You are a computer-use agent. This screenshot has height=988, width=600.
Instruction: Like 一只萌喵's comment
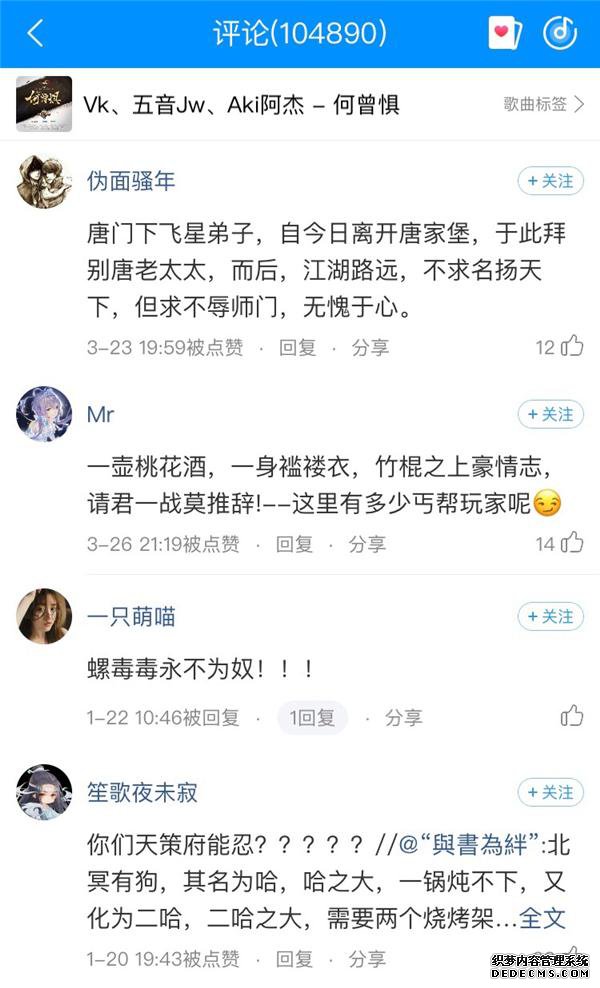click(x=572, y=716)
